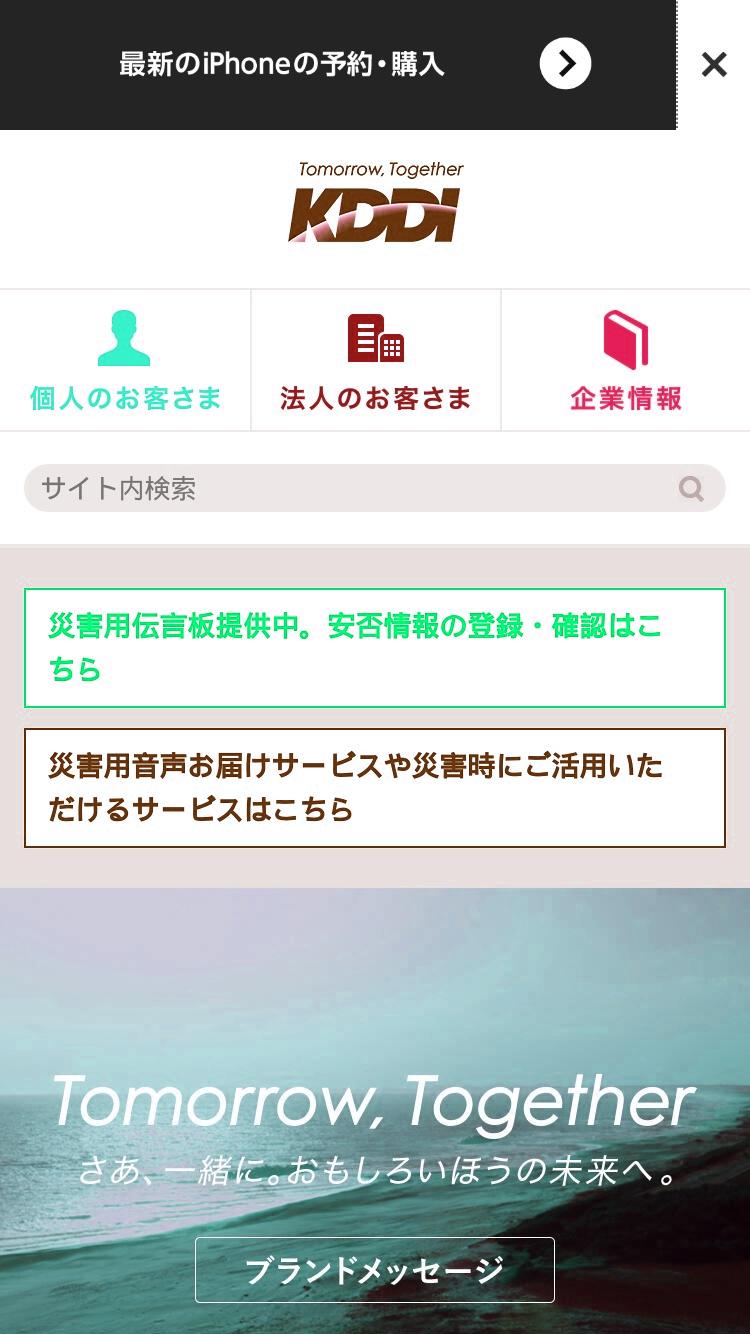Open the 災害用音声お届けサービス notice link
This screenshot has width=750, height=1334.
pyautogui.click(x=374, y=788)
